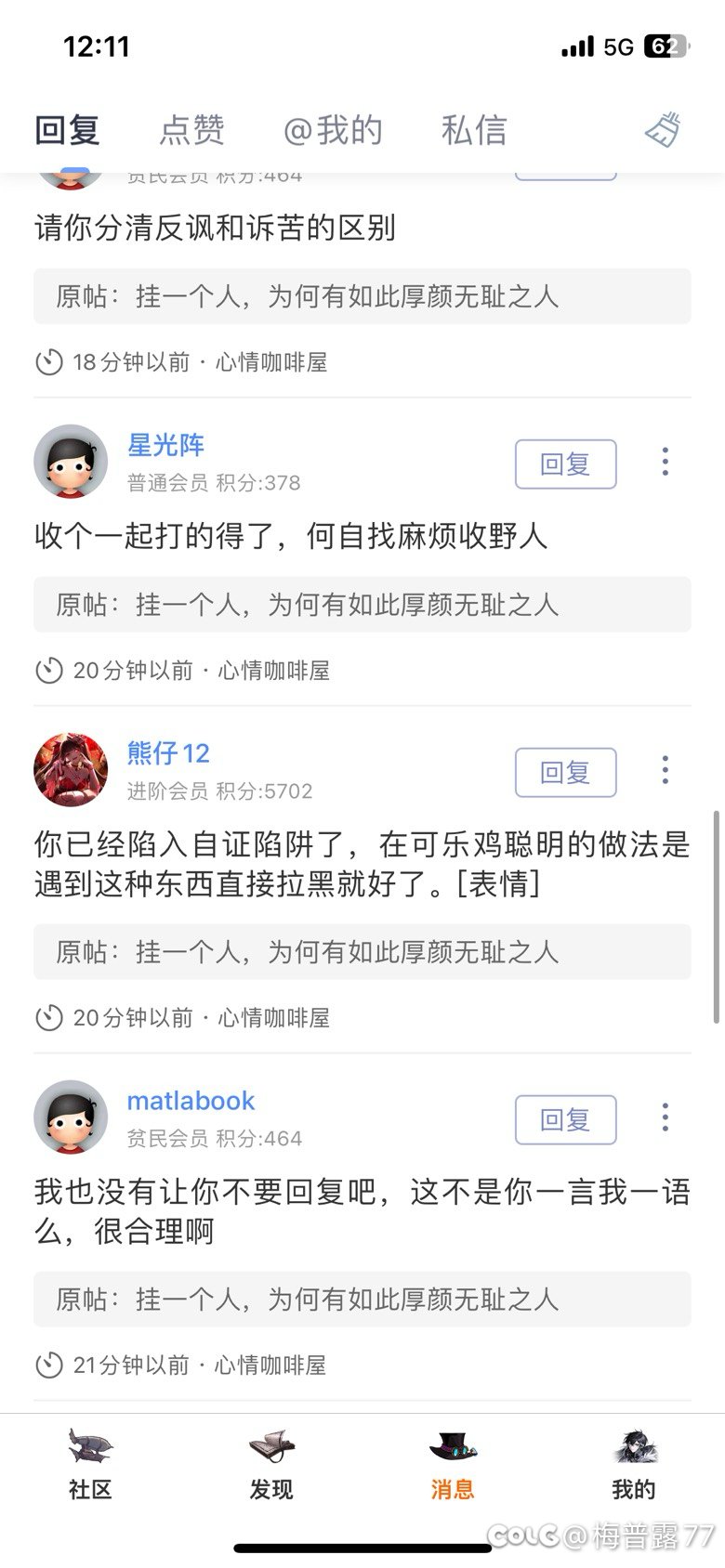The image size is (725, 1568).
Task: Open the 发现 tab
Action: 271,1465
